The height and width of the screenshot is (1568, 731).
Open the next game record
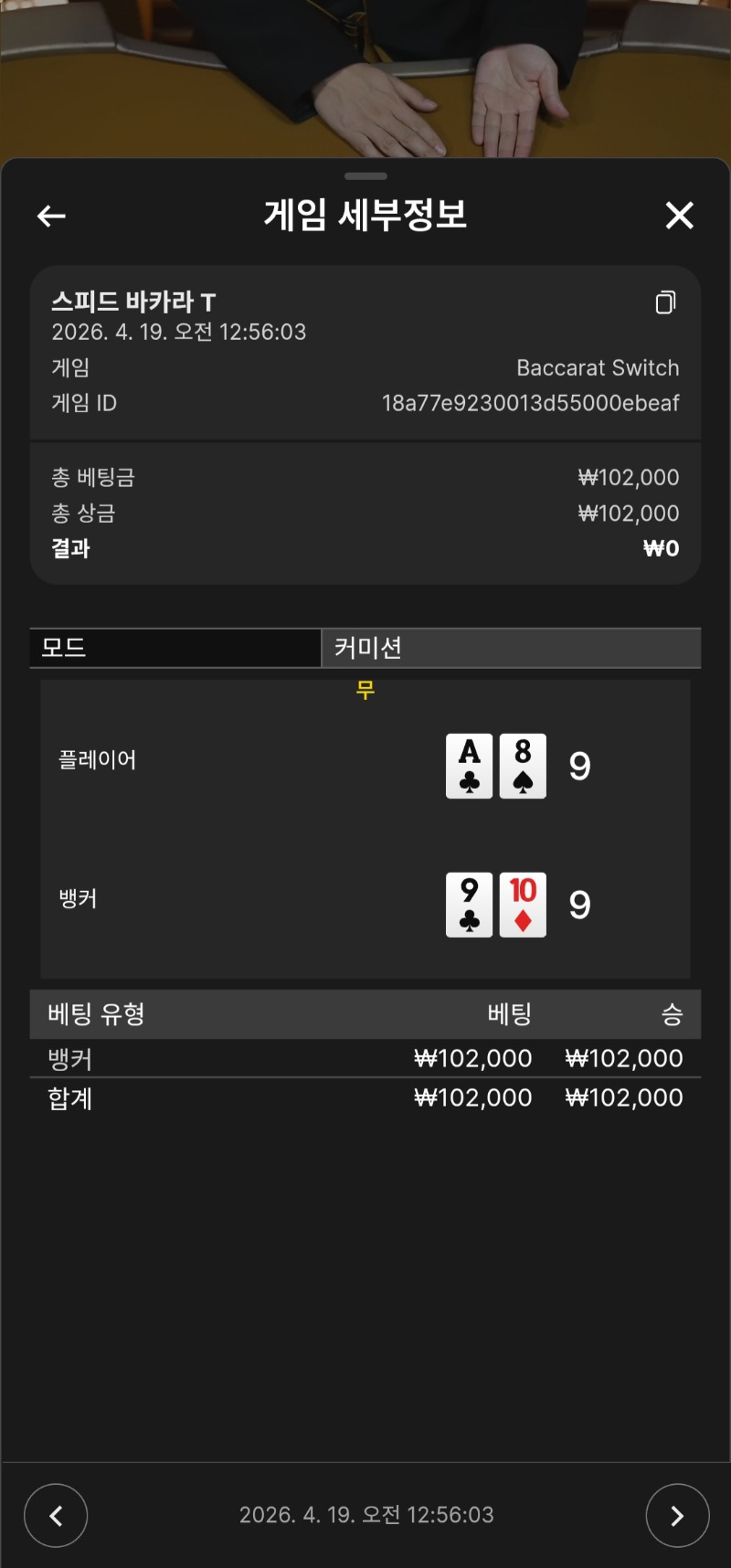tap(677, 1515)
